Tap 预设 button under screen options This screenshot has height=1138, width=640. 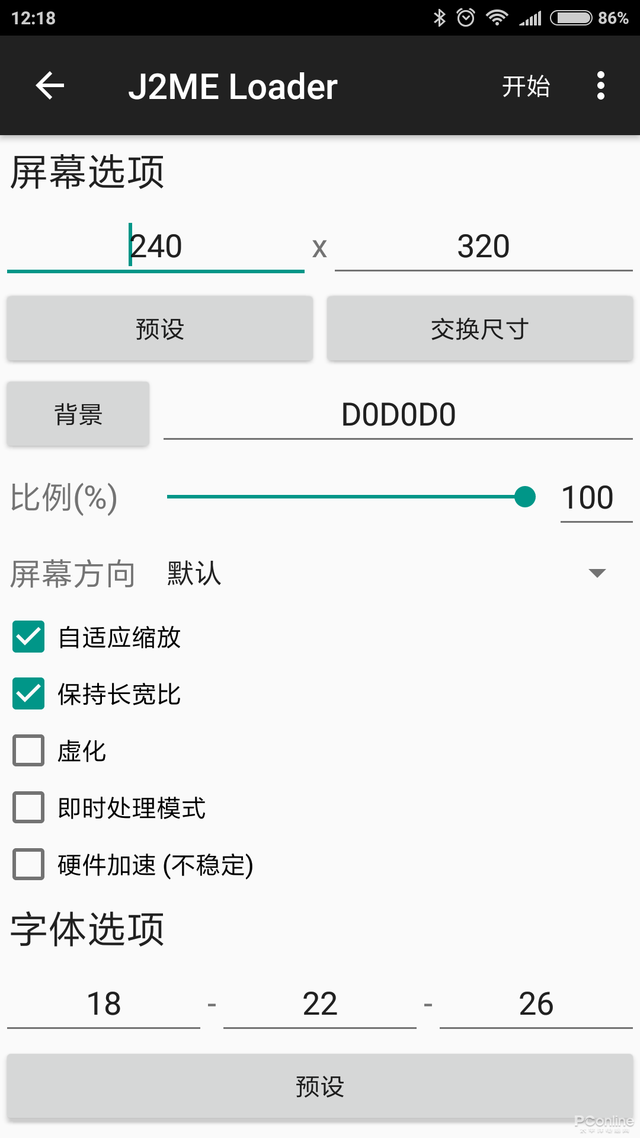coord(160,328)
